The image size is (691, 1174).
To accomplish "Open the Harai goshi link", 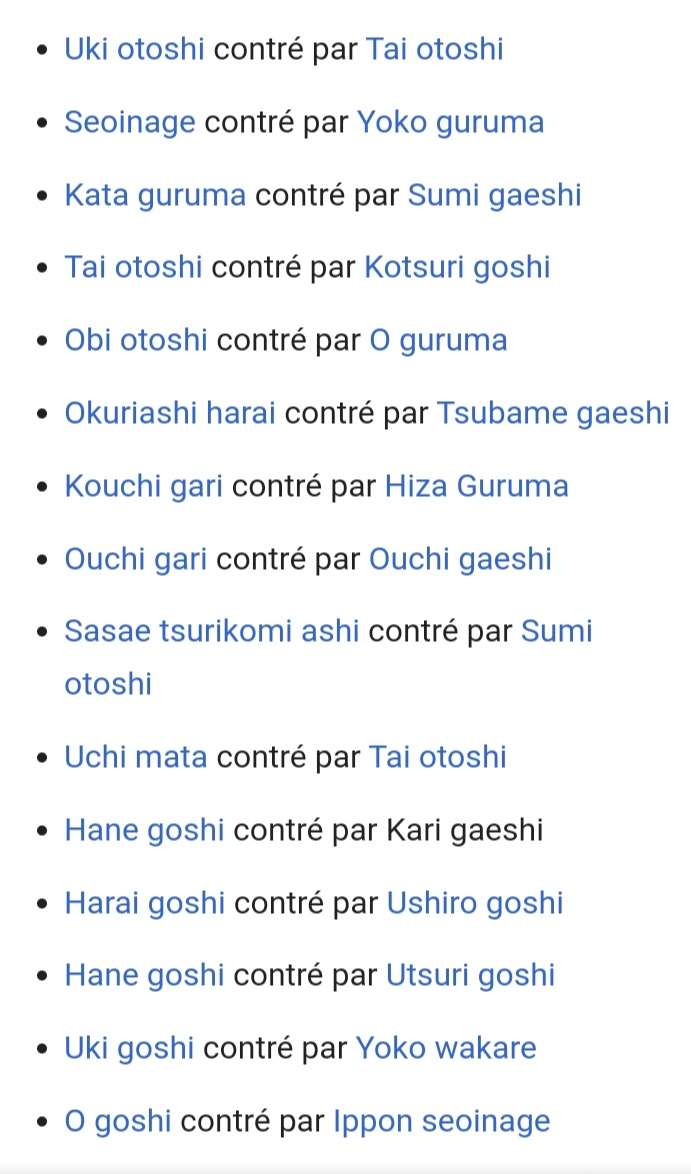I will coord(144,903).
